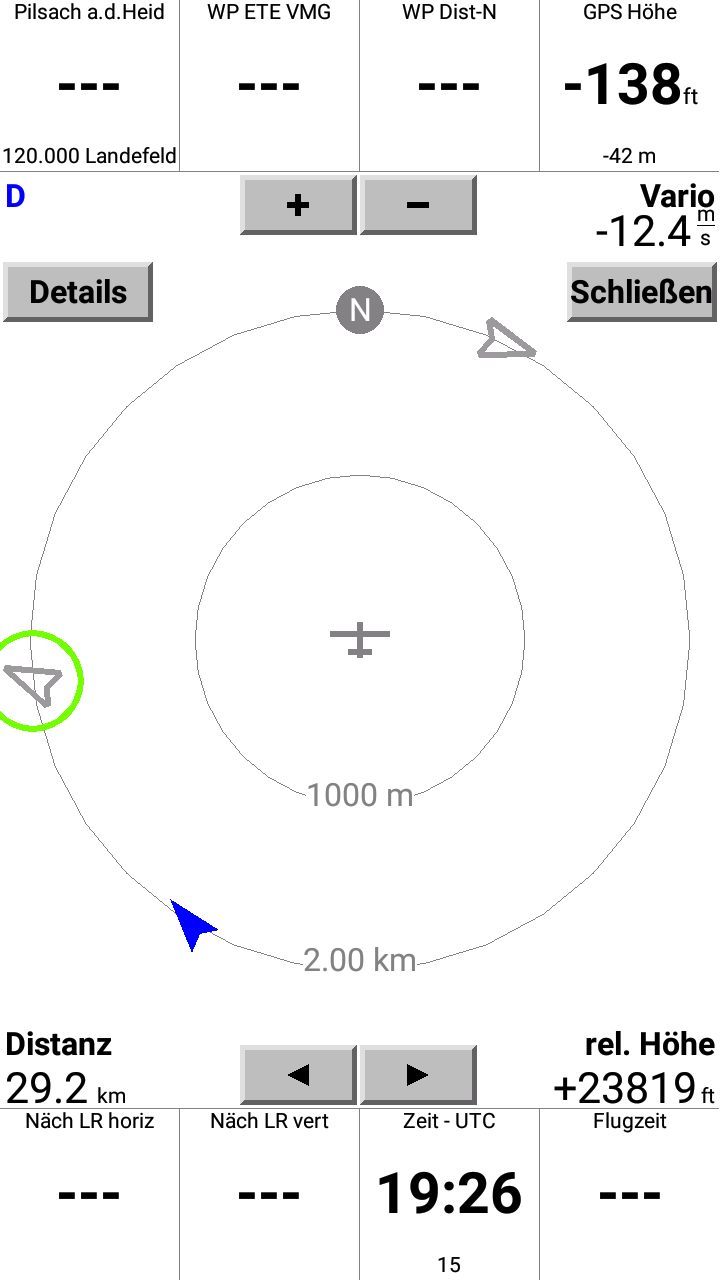This screenshot has height=1280, width=720.
Task: Select the previous traffic target
Action: click(x=298, y=1075)
